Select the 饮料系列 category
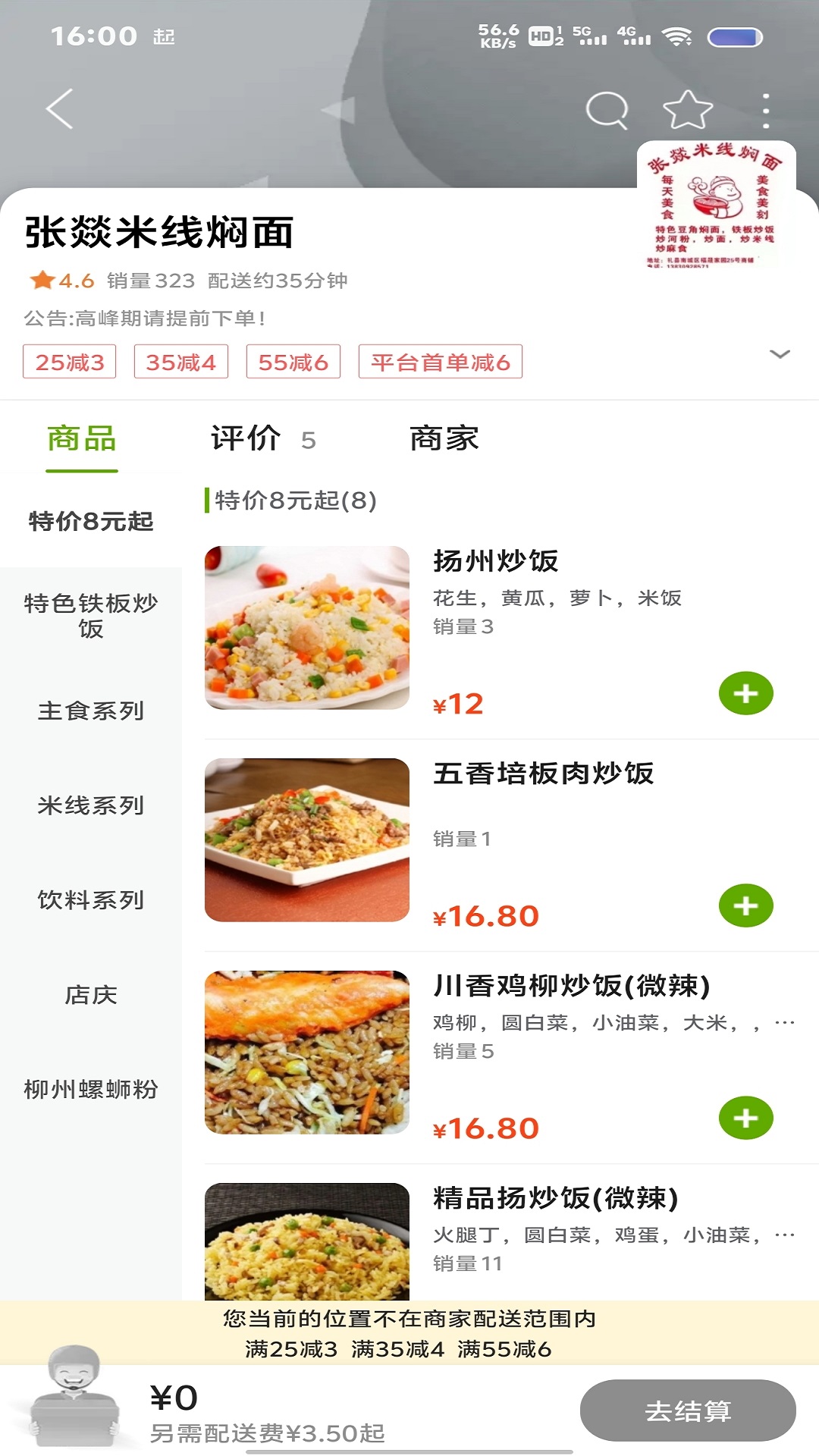819x1456 pixels. coord(91,900)
